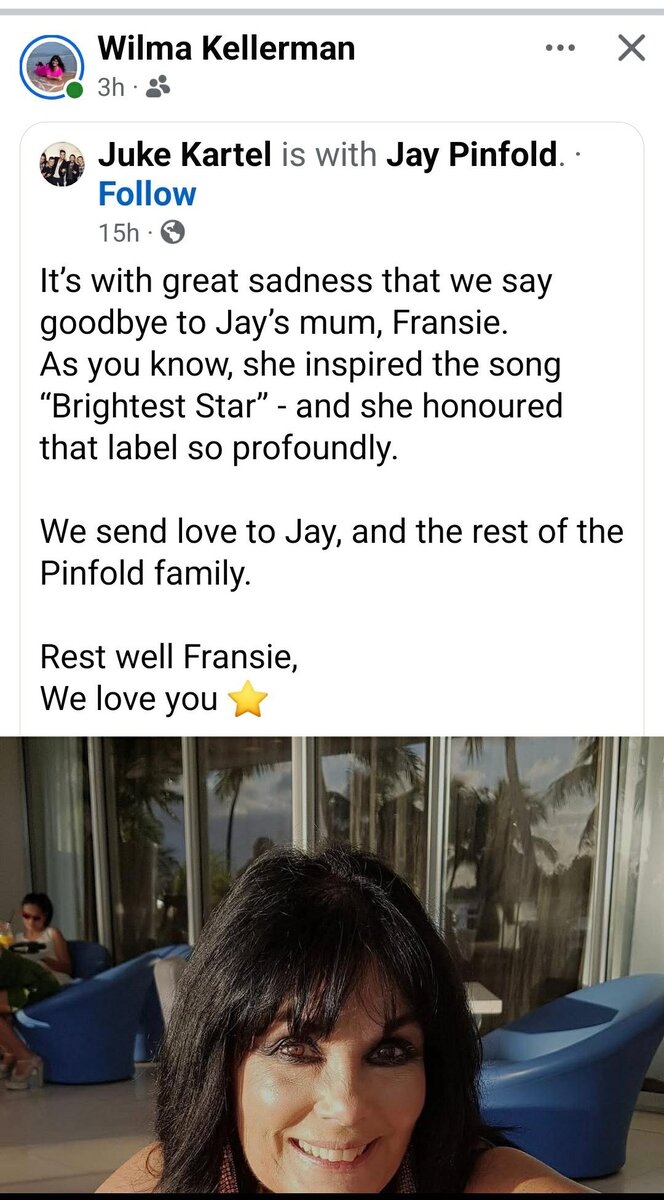
Task: Dismiss Wilma Kellerman's post with the X
Action: coord(631,47)
